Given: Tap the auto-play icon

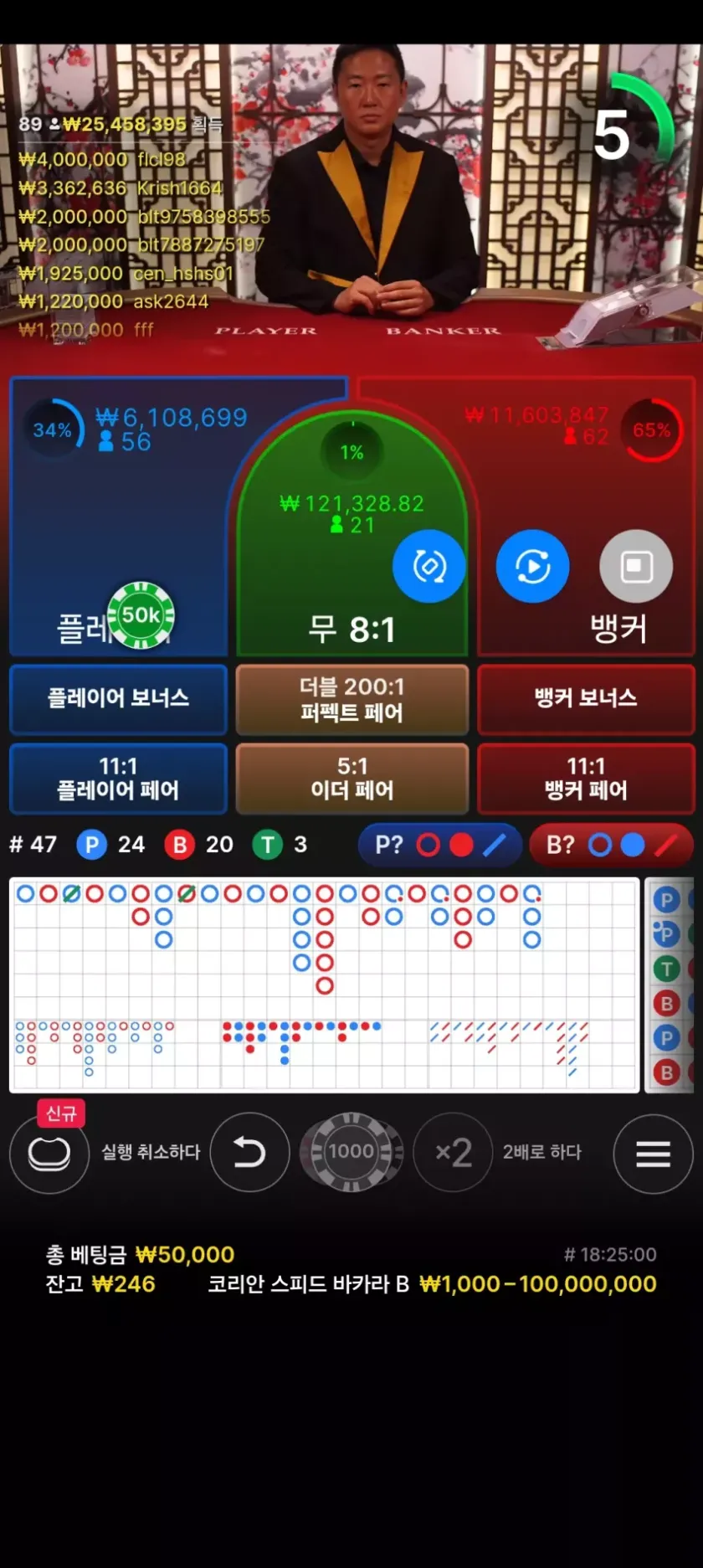Looking at the screenshot, I should coord(532,566).
